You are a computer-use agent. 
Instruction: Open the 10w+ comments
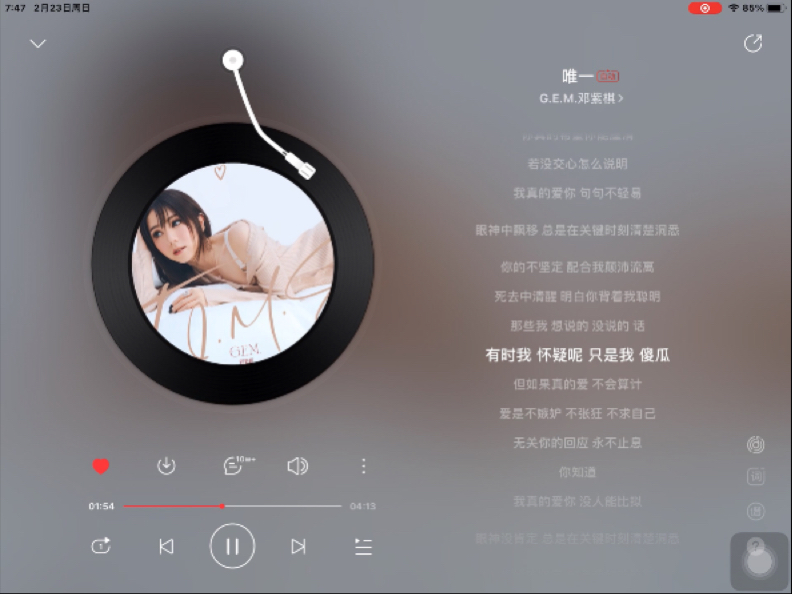(x=235, y=466)
